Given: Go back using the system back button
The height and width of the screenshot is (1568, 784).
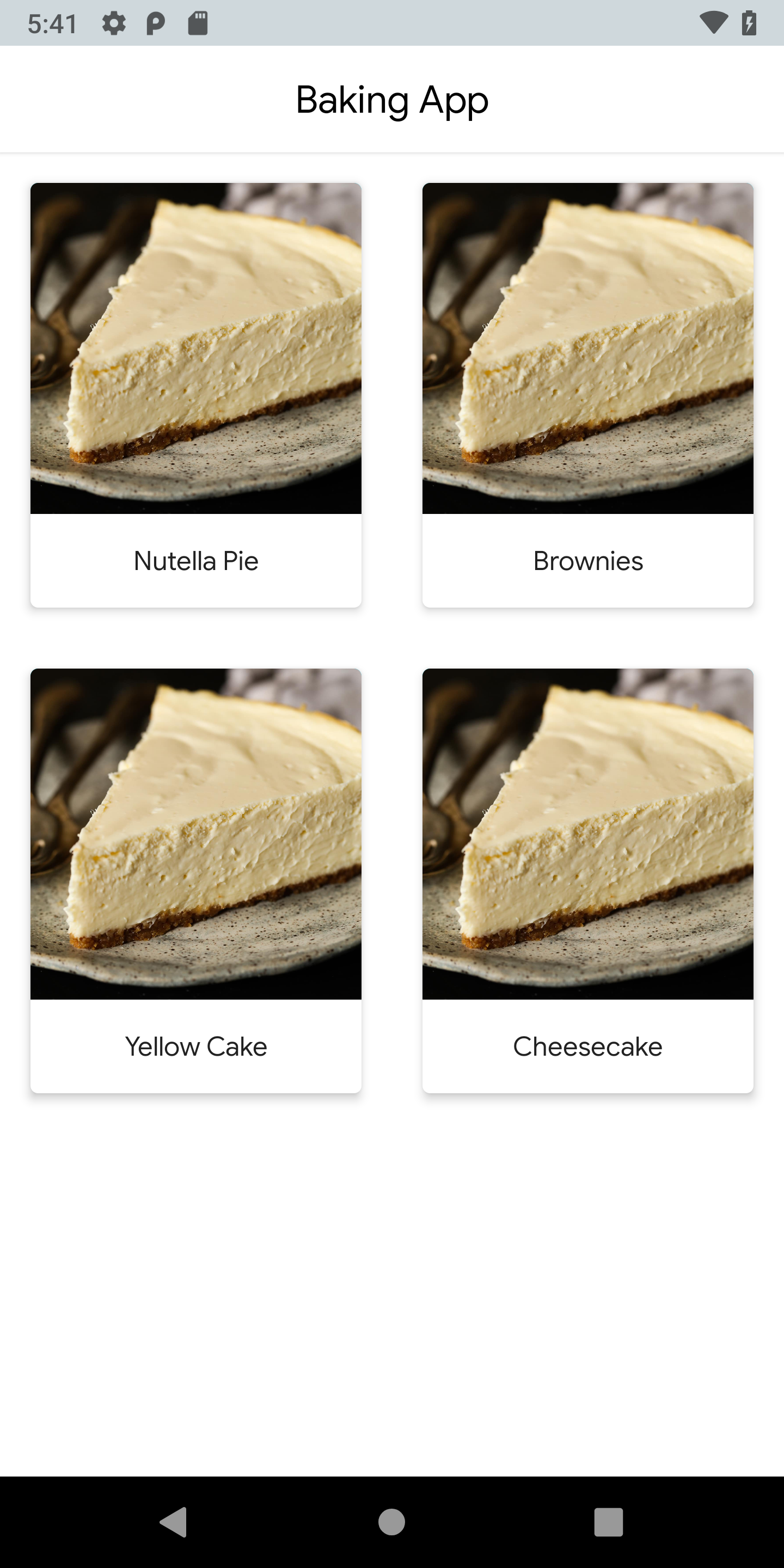Looking at the screenshot, I should (174, 1522).
